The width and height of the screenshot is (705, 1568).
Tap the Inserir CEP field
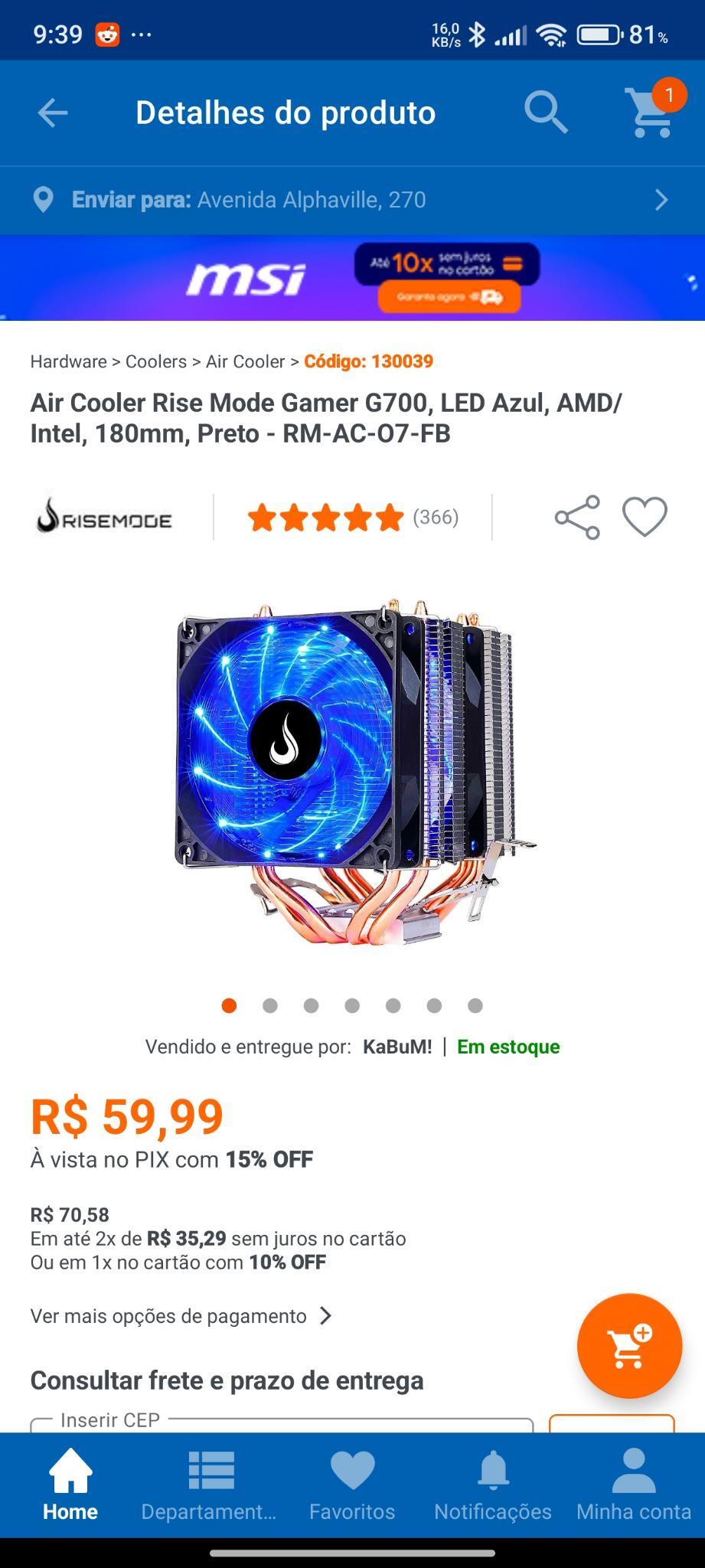tap(282, 1424)
